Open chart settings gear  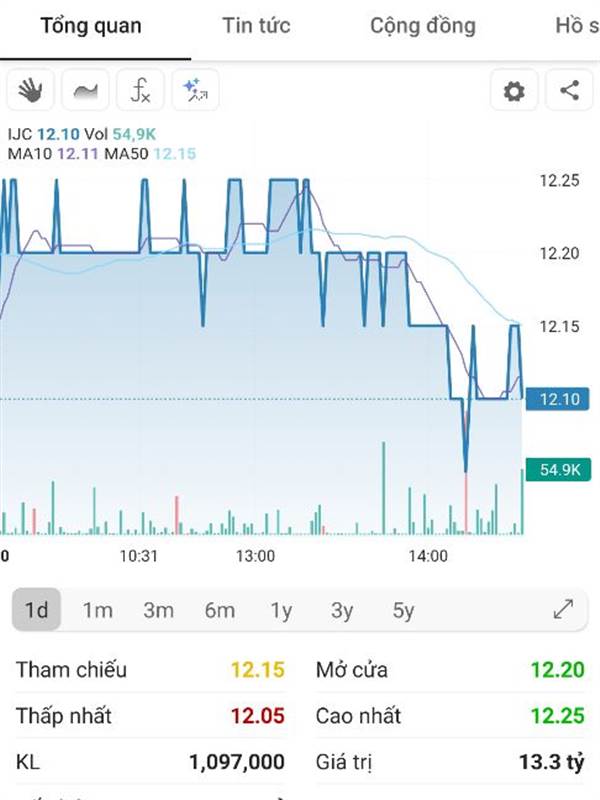coord(514,91)
